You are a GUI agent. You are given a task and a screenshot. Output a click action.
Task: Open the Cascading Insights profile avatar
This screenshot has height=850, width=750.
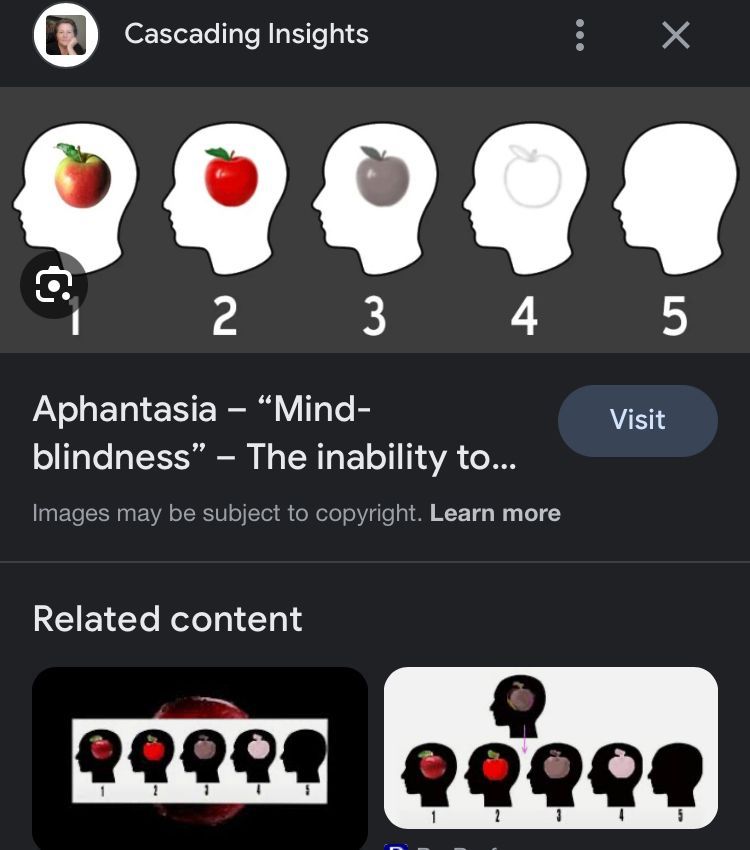pos(66,35)
